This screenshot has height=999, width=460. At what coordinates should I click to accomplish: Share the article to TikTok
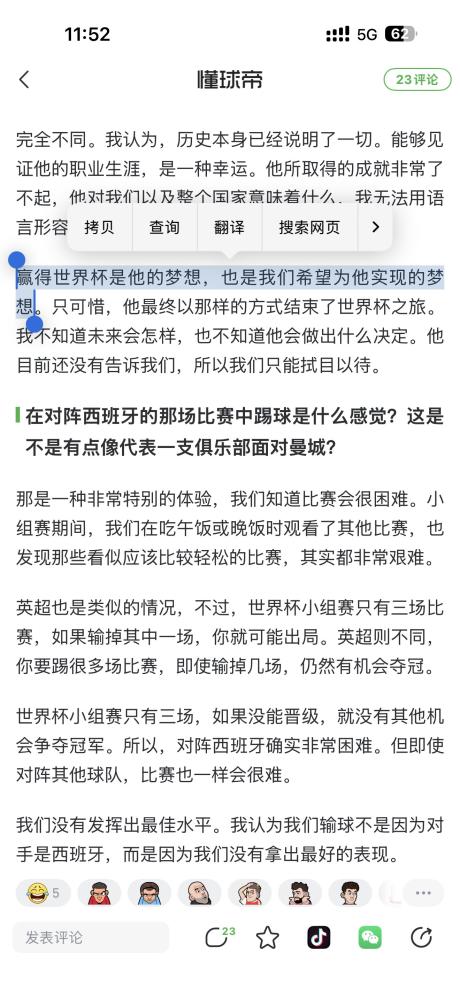[319, 937]
